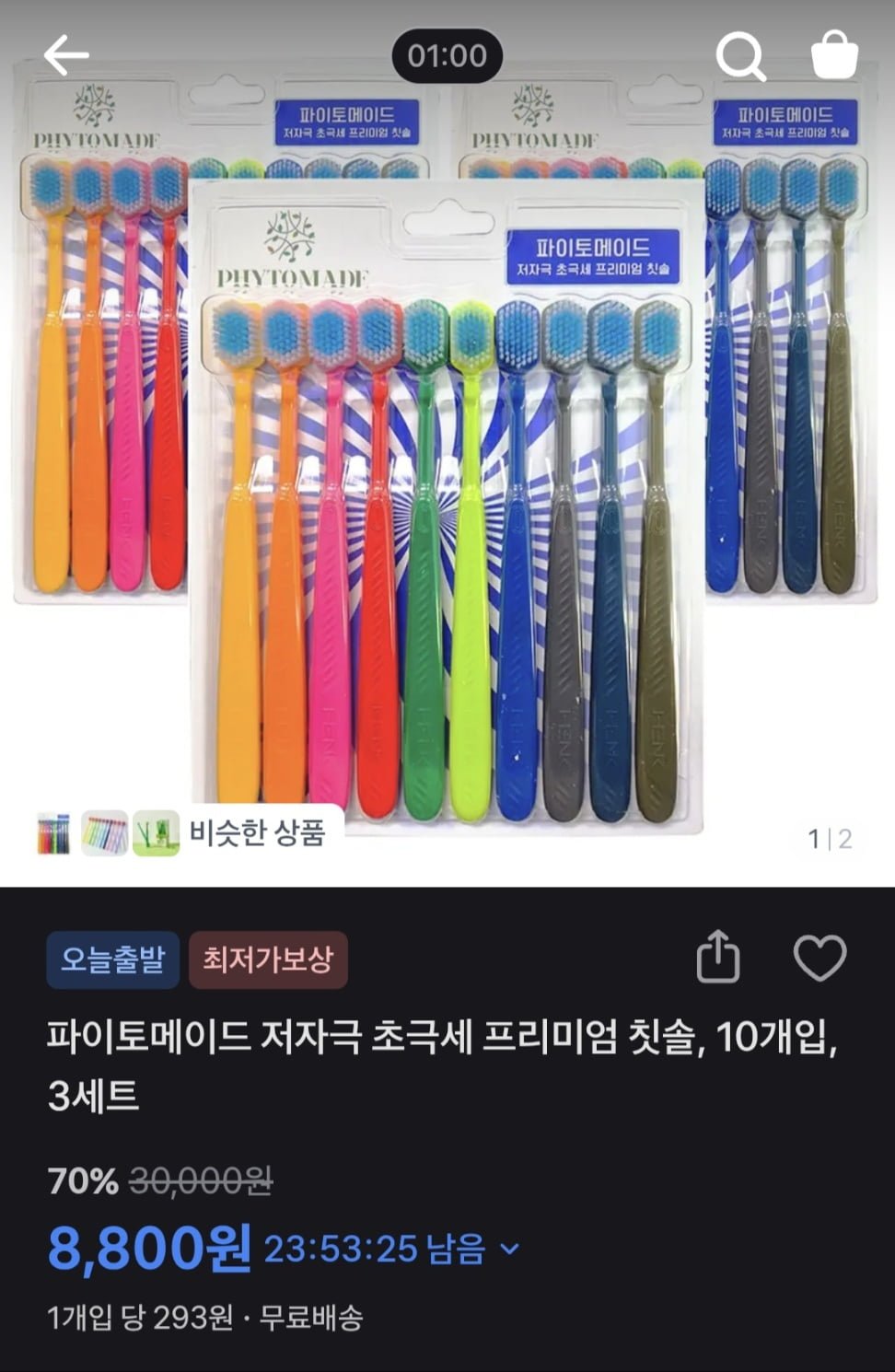This screenshot has width=895, height=1372.
Task: Go back using the arrow icon
Action: click(66, 56)
